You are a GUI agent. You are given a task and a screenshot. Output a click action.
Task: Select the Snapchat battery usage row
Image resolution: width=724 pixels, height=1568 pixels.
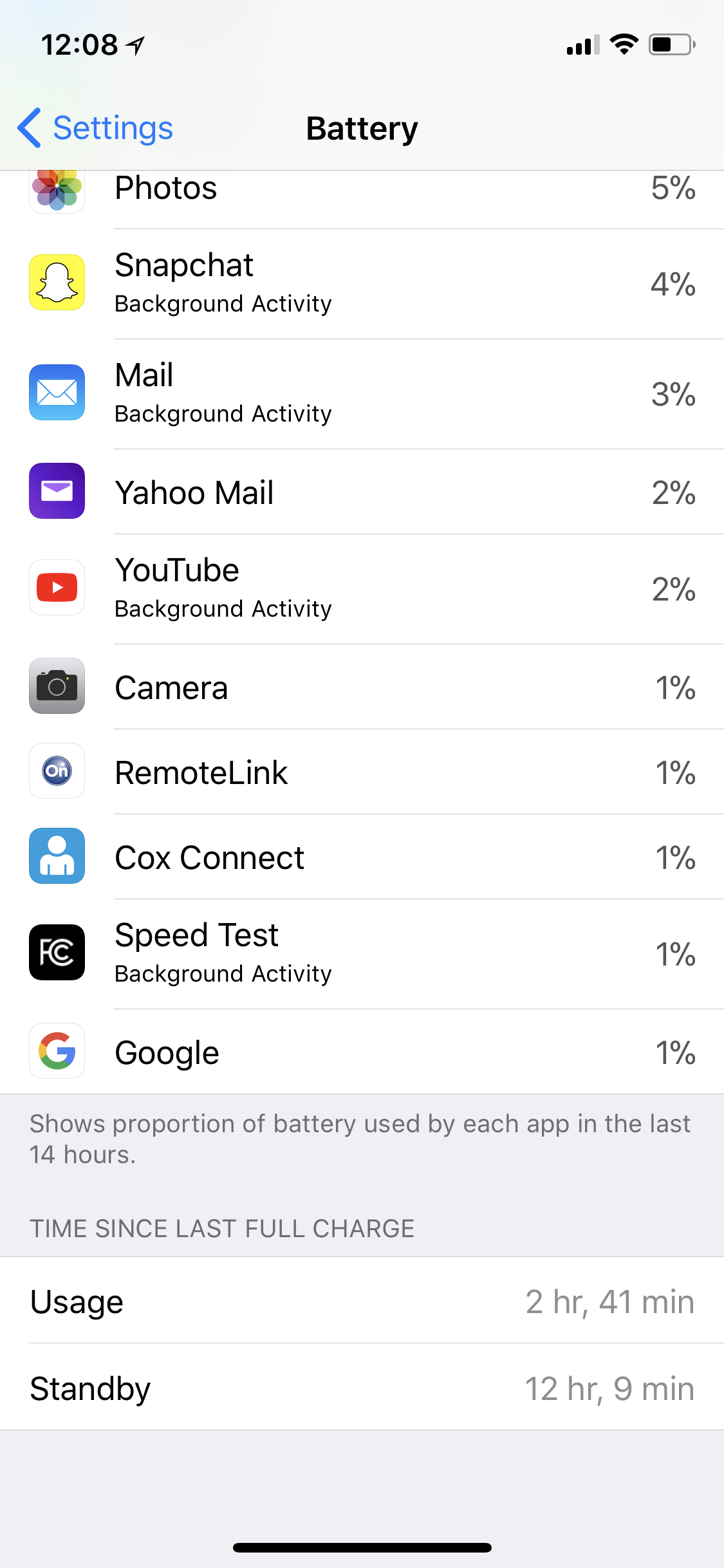tap(362, 284)
